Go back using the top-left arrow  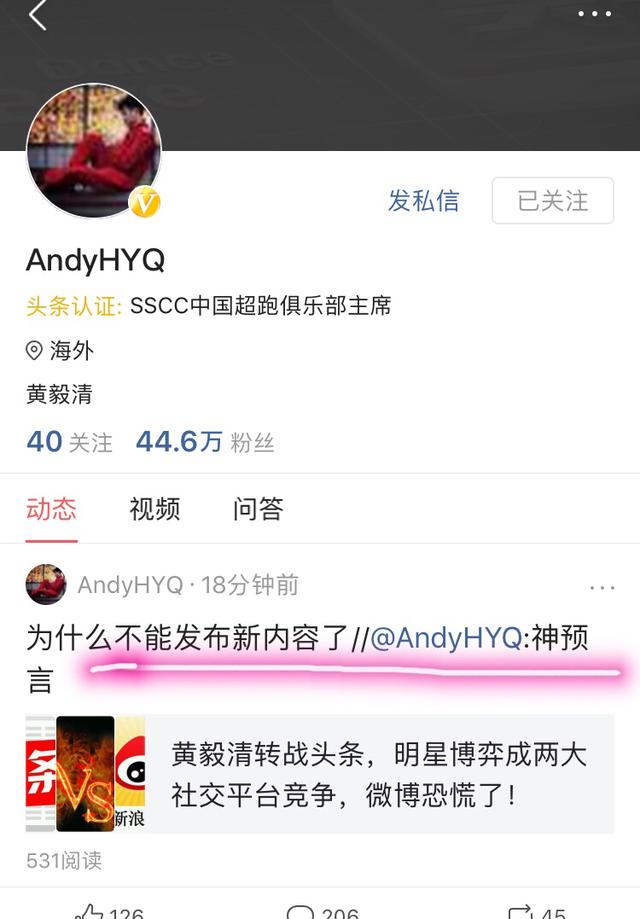coord(38,16)
